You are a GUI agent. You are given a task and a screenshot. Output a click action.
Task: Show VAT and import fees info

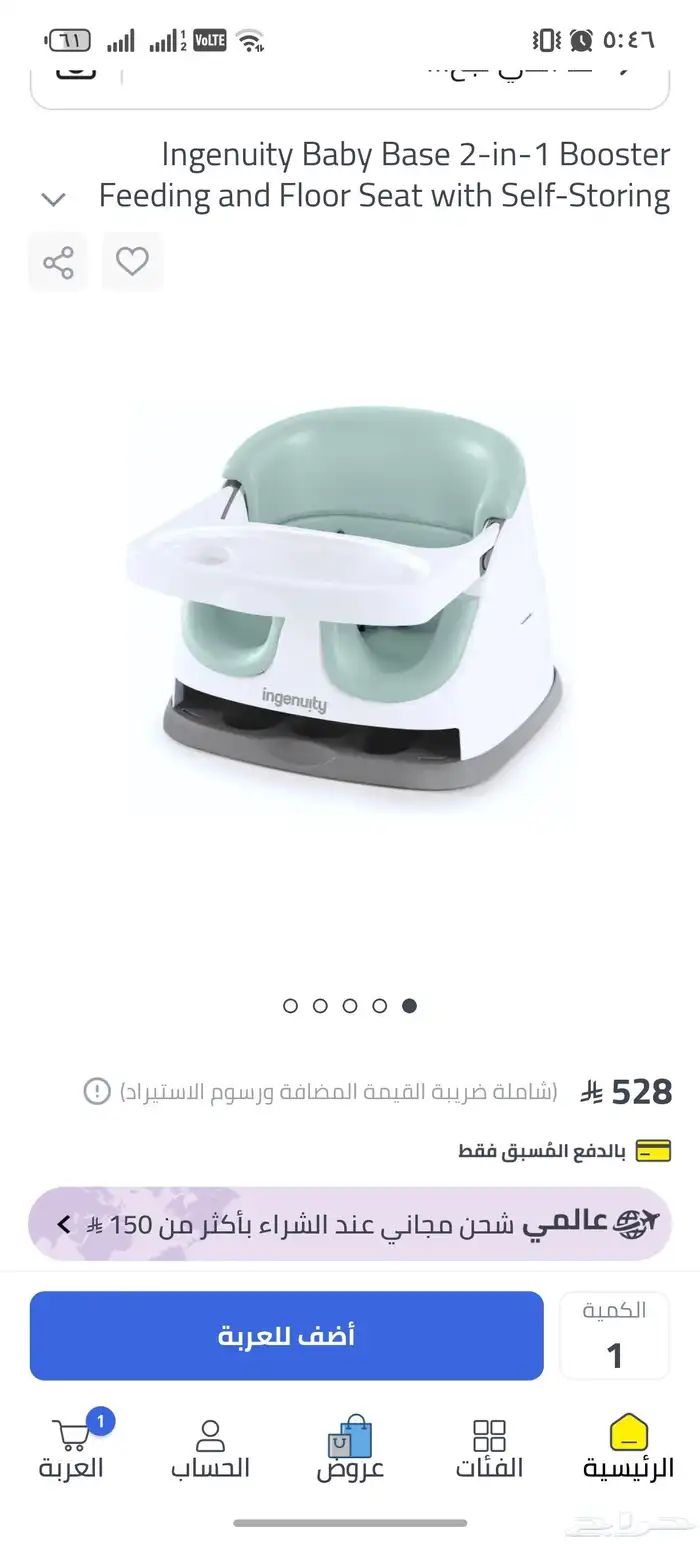coord(96,1091)
